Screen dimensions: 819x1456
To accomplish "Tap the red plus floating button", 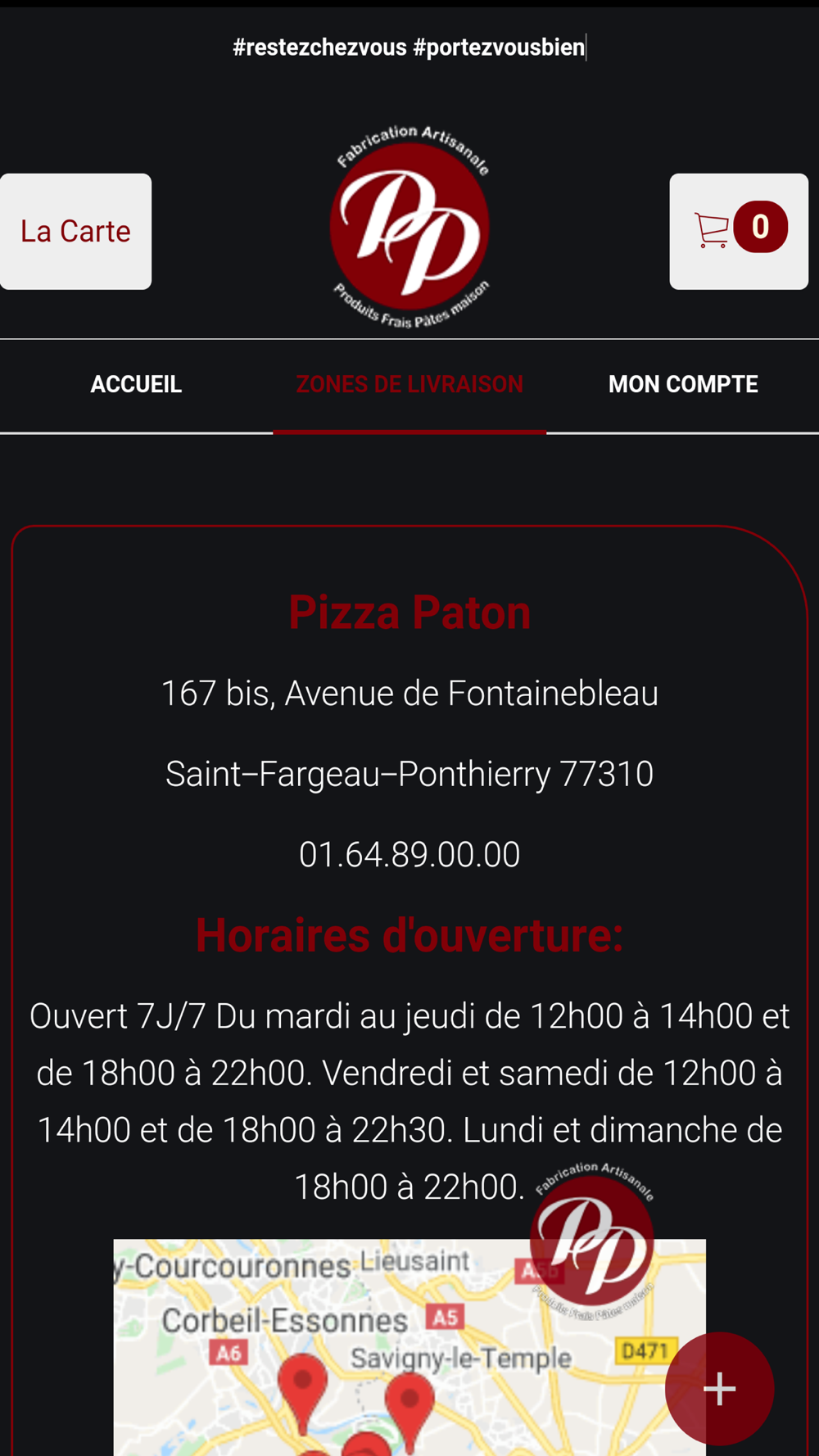I will pos(719,1388).
